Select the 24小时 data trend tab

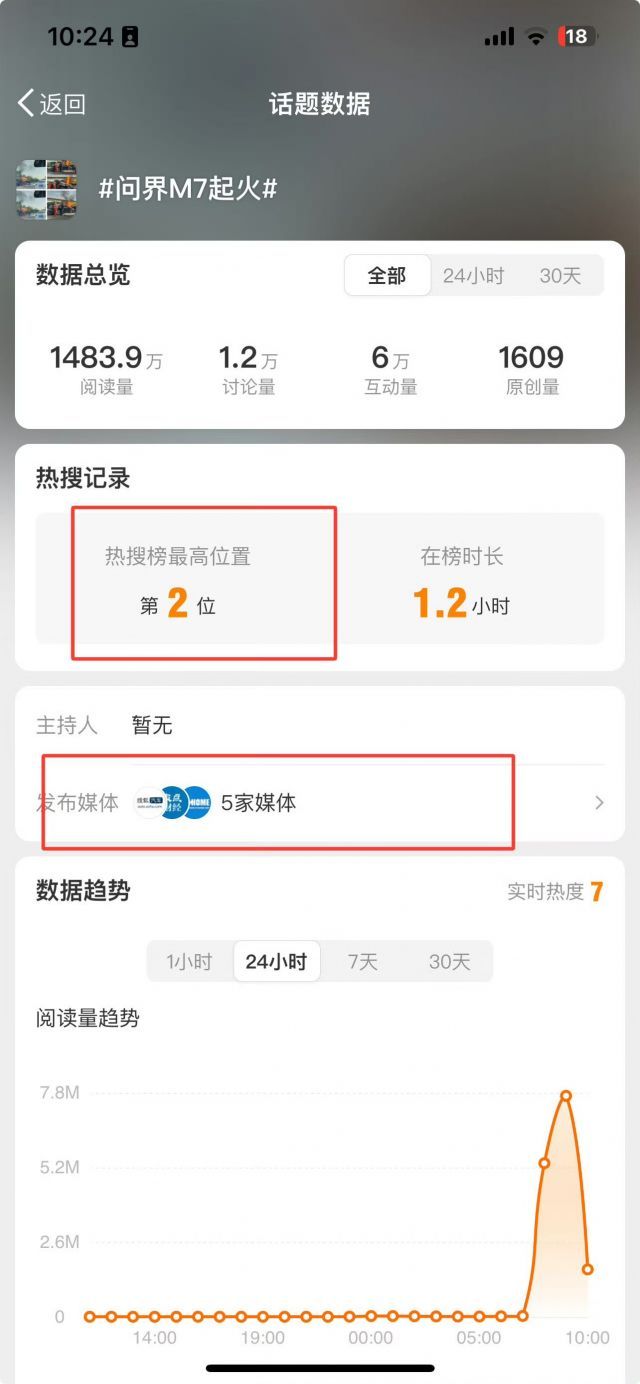276,962
